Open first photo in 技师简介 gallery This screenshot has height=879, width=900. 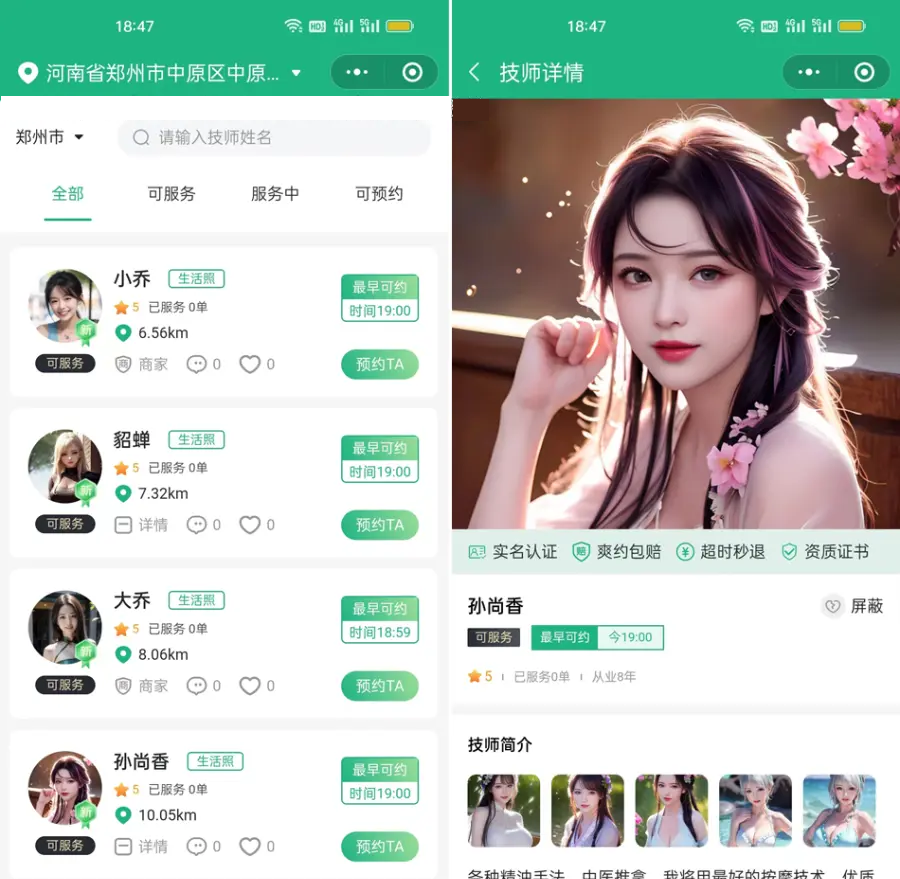coord(504,810)
